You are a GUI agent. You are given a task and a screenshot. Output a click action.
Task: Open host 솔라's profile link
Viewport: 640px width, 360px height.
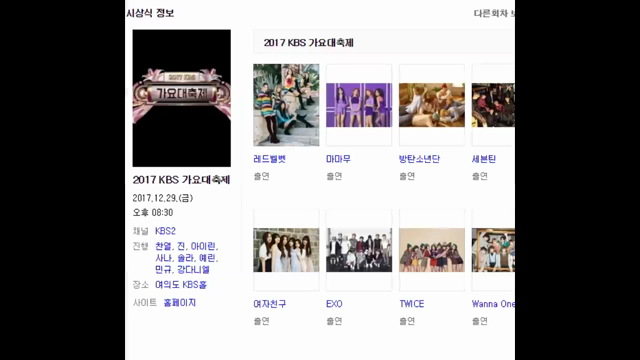[x=185, y=258]
